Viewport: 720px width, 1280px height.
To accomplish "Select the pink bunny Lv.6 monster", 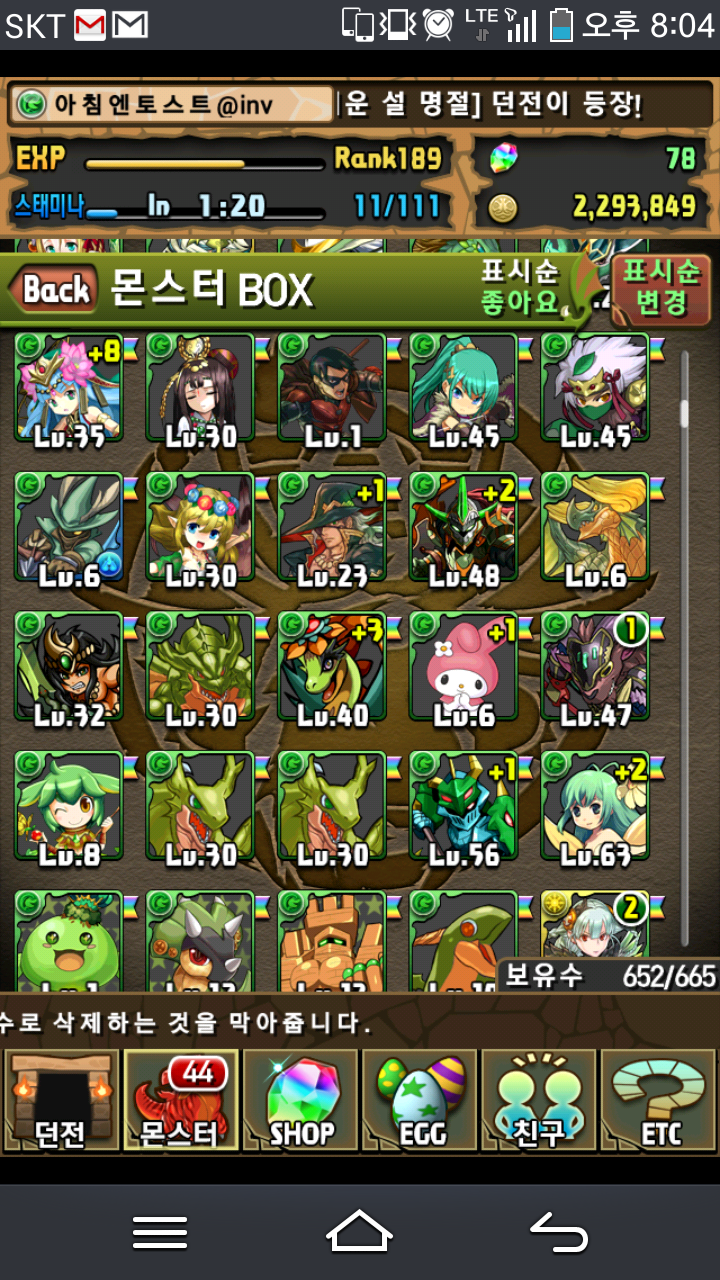I will (x=465, y=668).
